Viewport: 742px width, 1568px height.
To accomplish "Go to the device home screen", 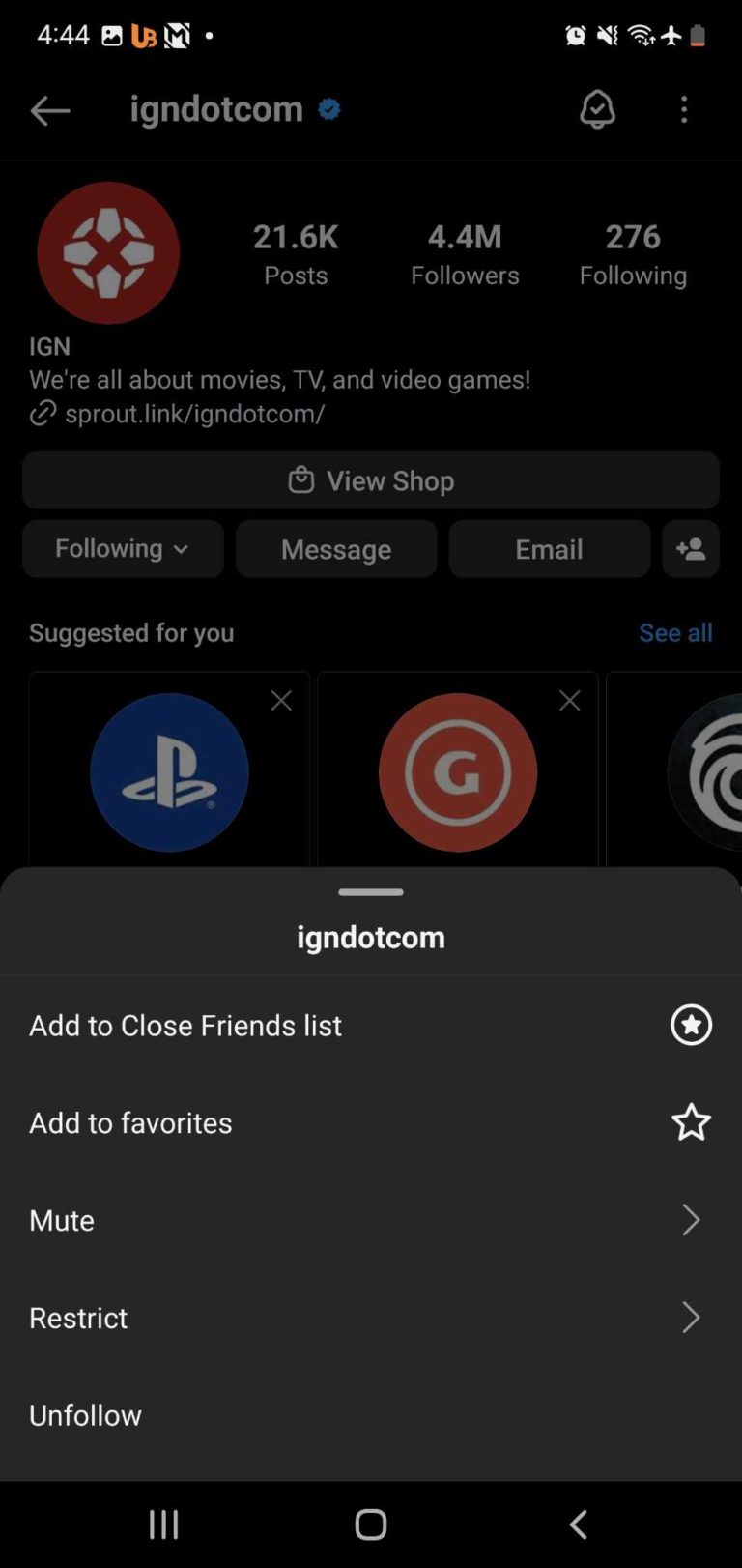I will pos(371,1524).
